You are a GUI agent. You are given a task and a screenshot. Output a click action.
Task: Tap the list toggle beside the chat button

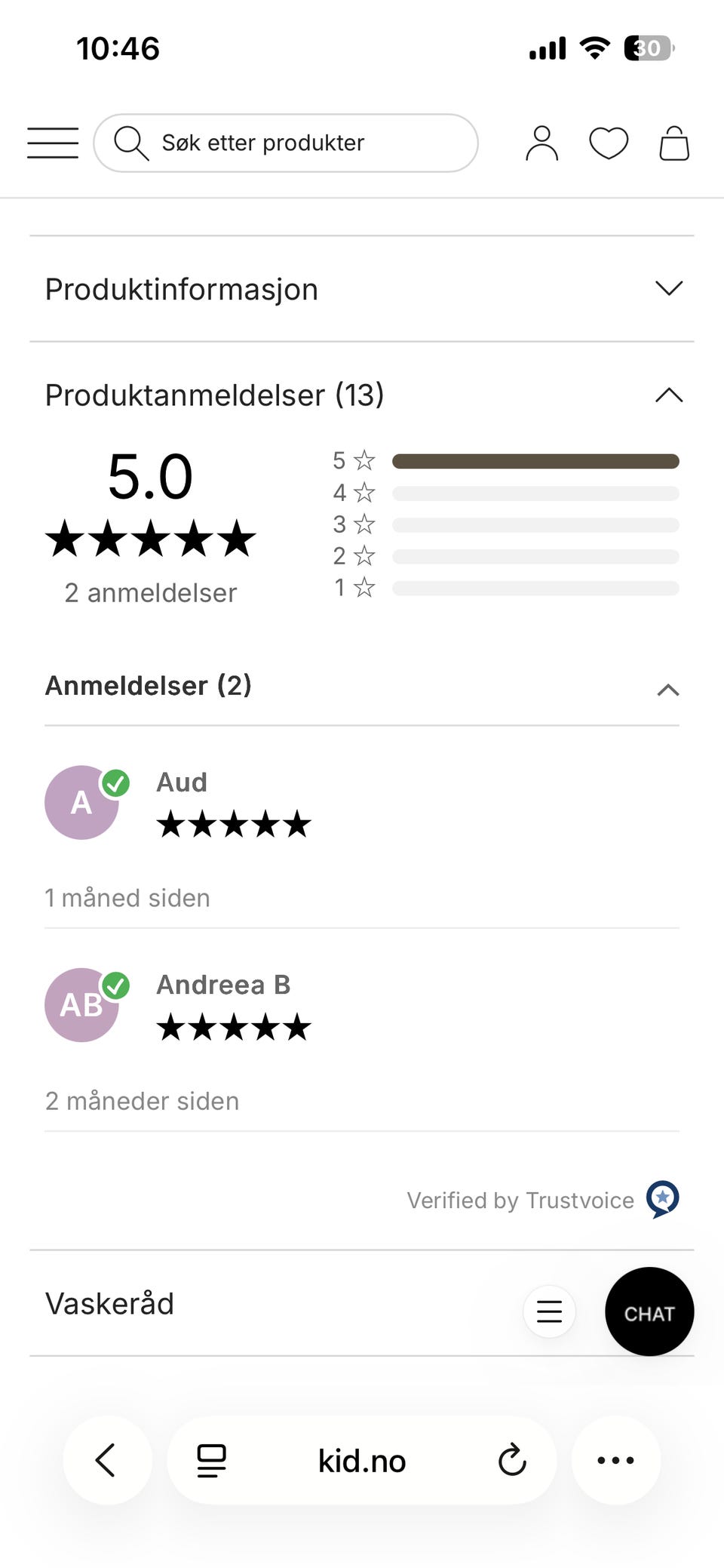[549, 1311]
